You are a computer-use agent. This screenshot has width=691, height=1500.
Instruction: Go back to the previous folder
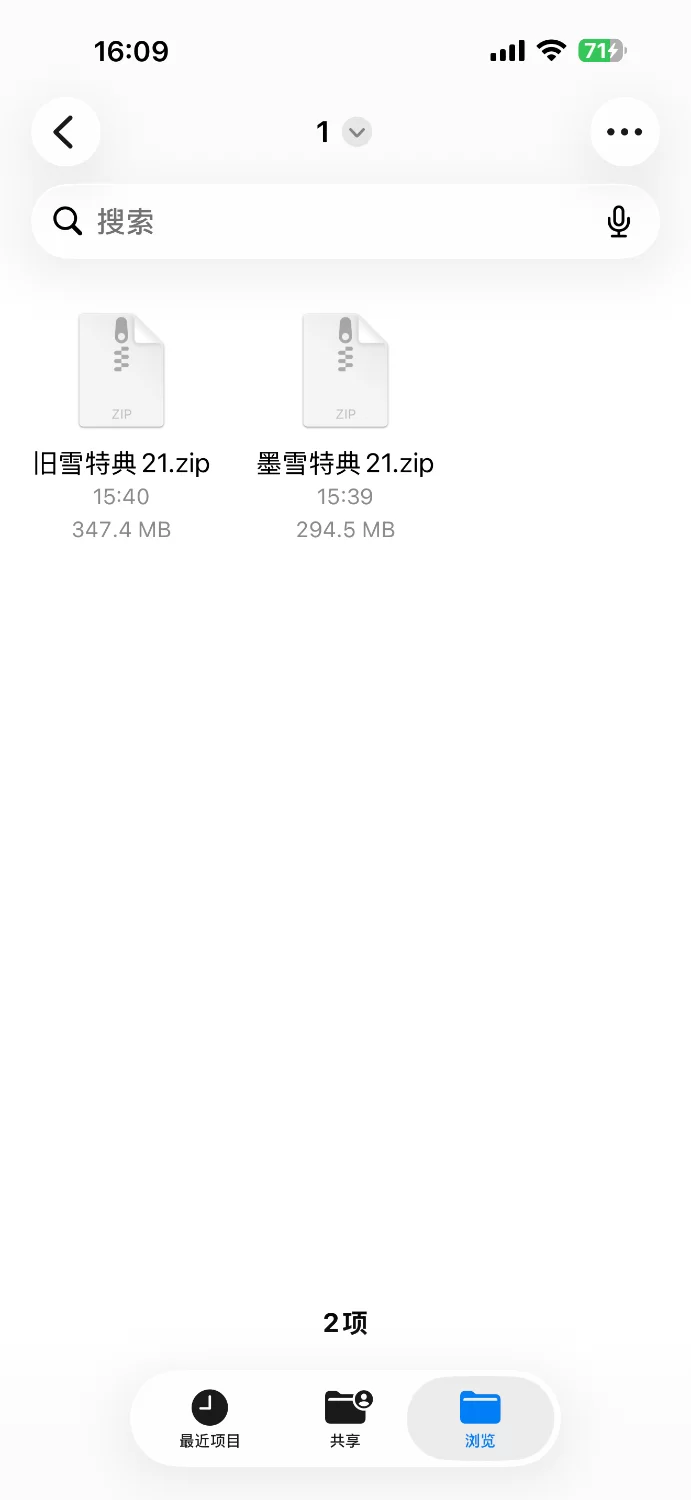pos(65,132)
